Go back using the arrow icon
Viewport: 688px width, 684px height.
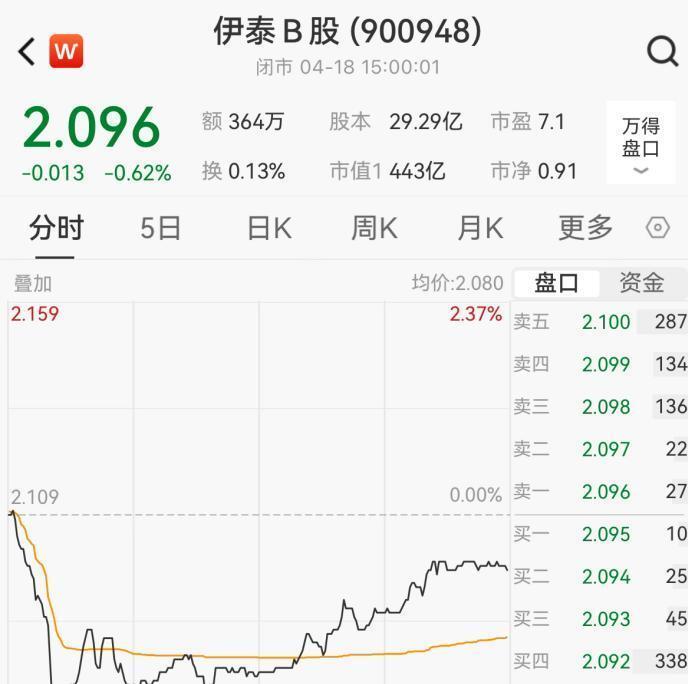click(27, 51)
